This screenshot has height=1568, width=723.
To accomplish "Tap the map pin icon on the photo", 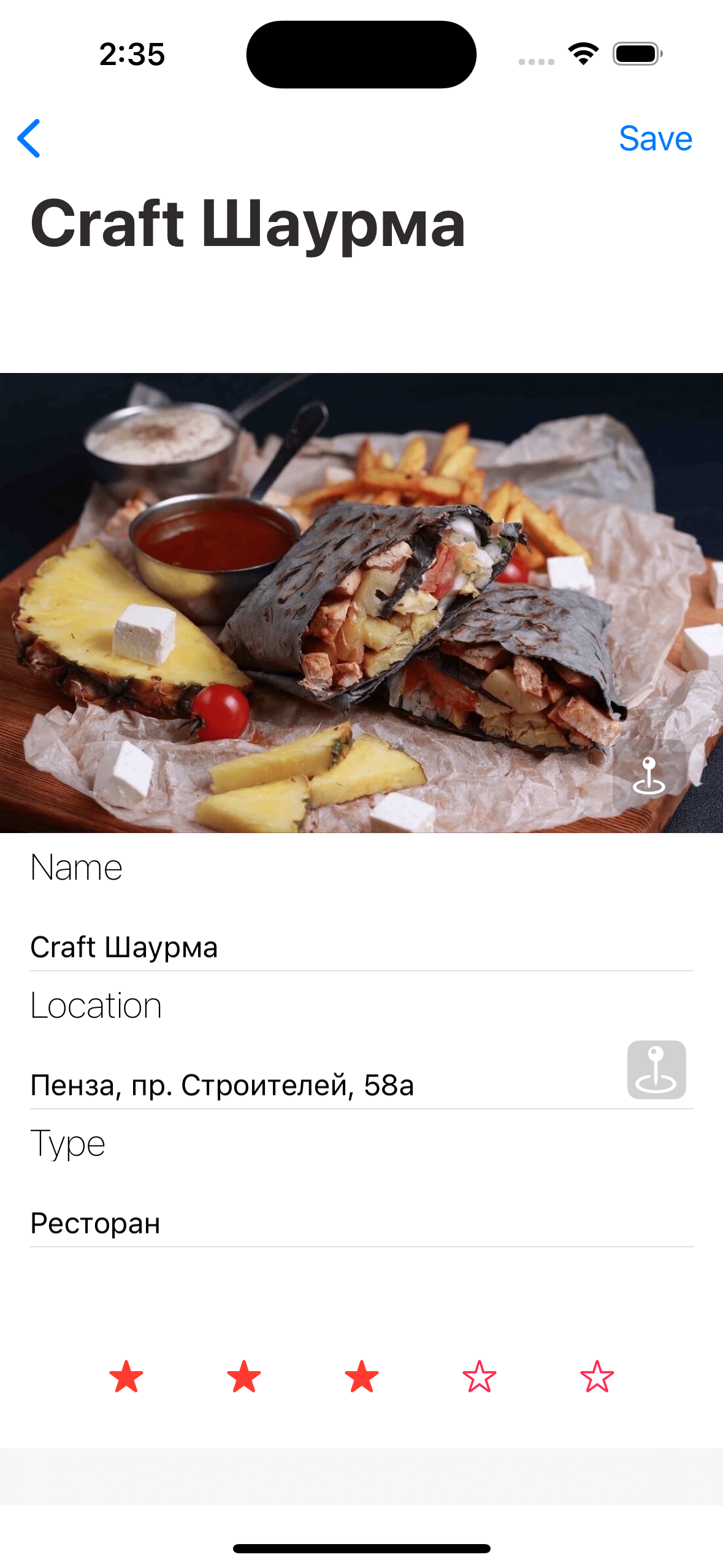I will click(649, 777).
